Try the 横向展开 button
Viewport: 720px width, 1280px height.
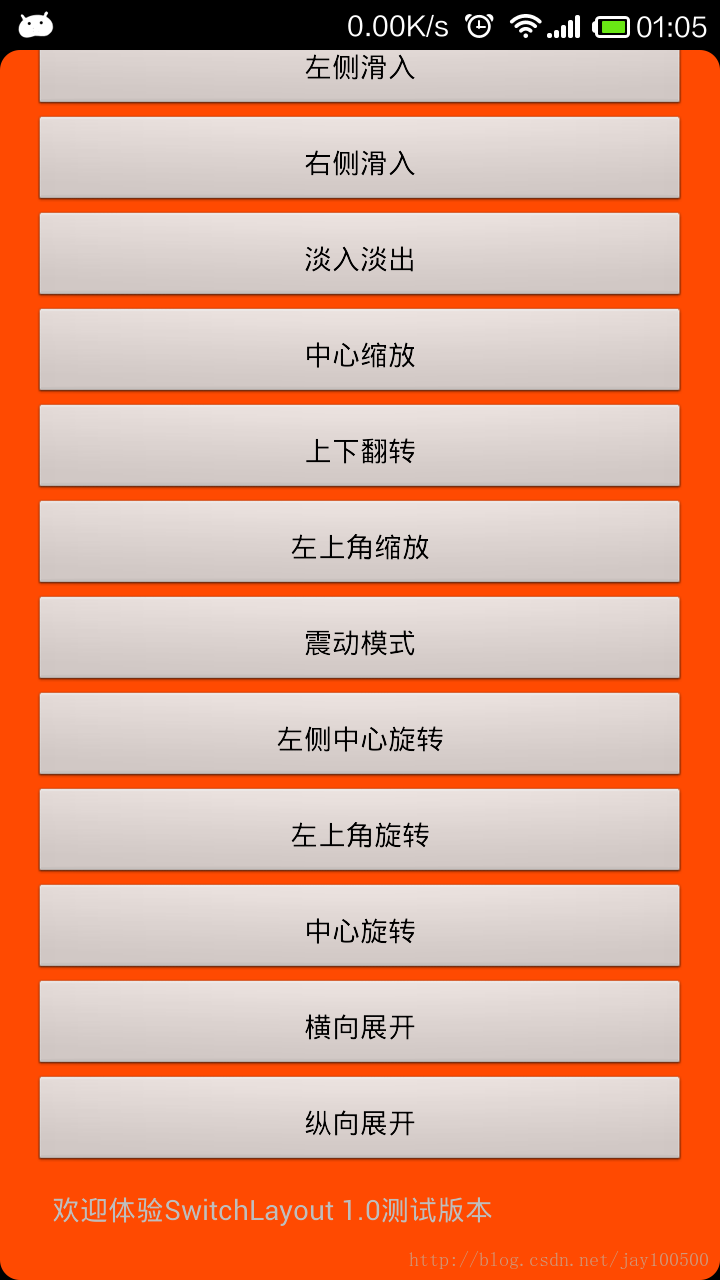coord(360,1022)
